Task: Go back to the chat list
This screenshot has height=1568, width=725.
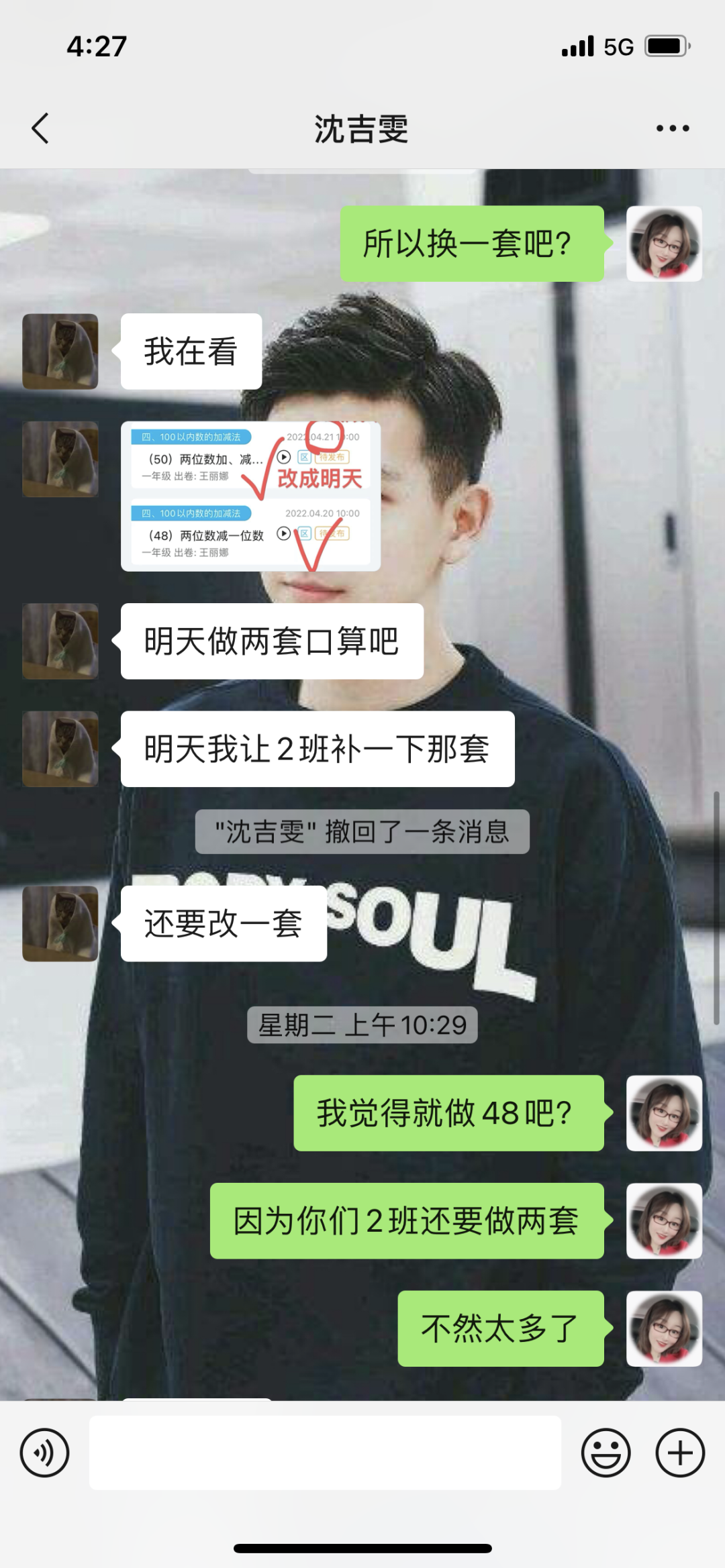Action: pos(40,128)
